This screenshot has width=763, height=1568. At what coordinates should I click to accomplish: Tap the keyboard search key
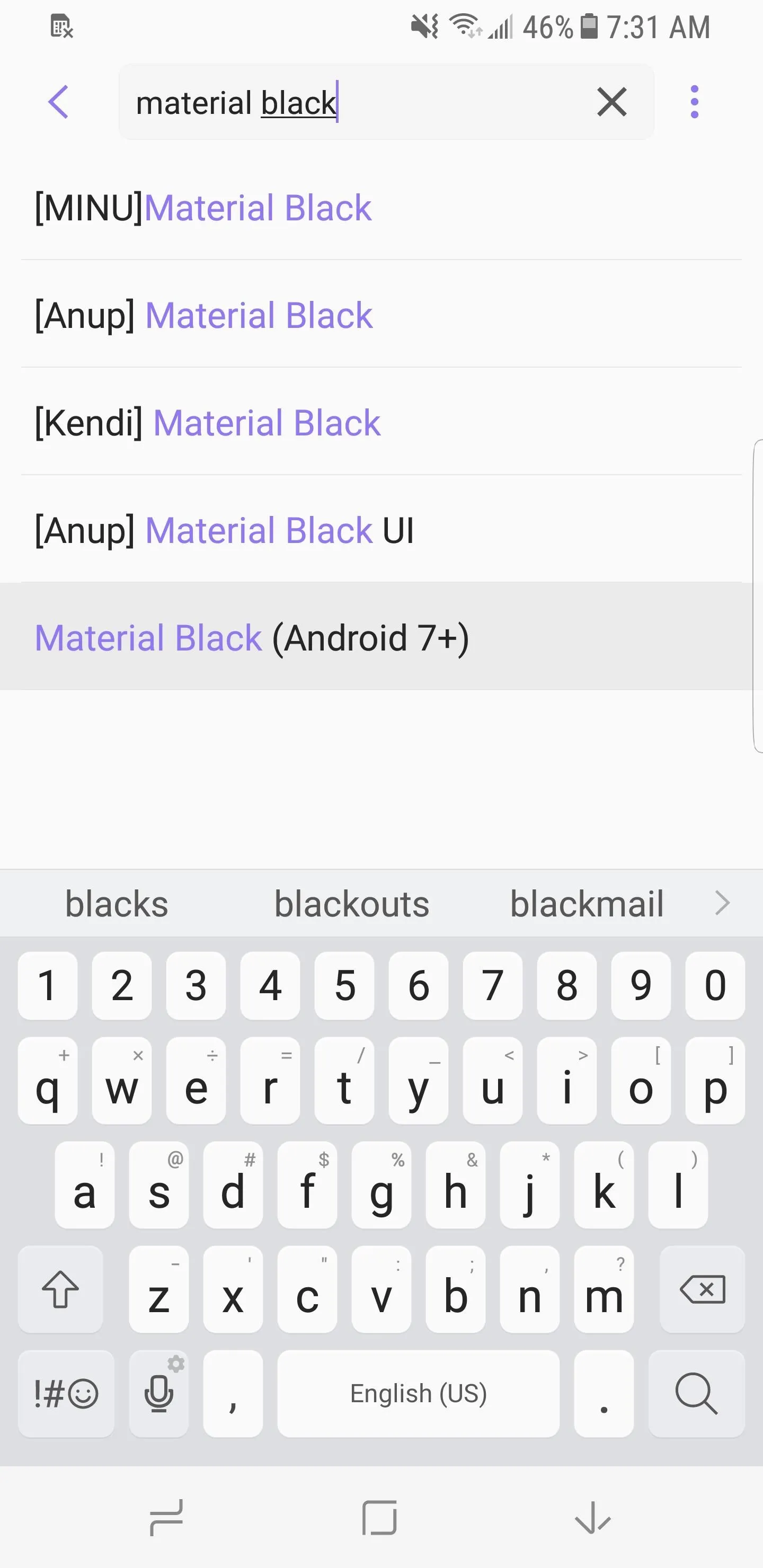[696, 1393]
